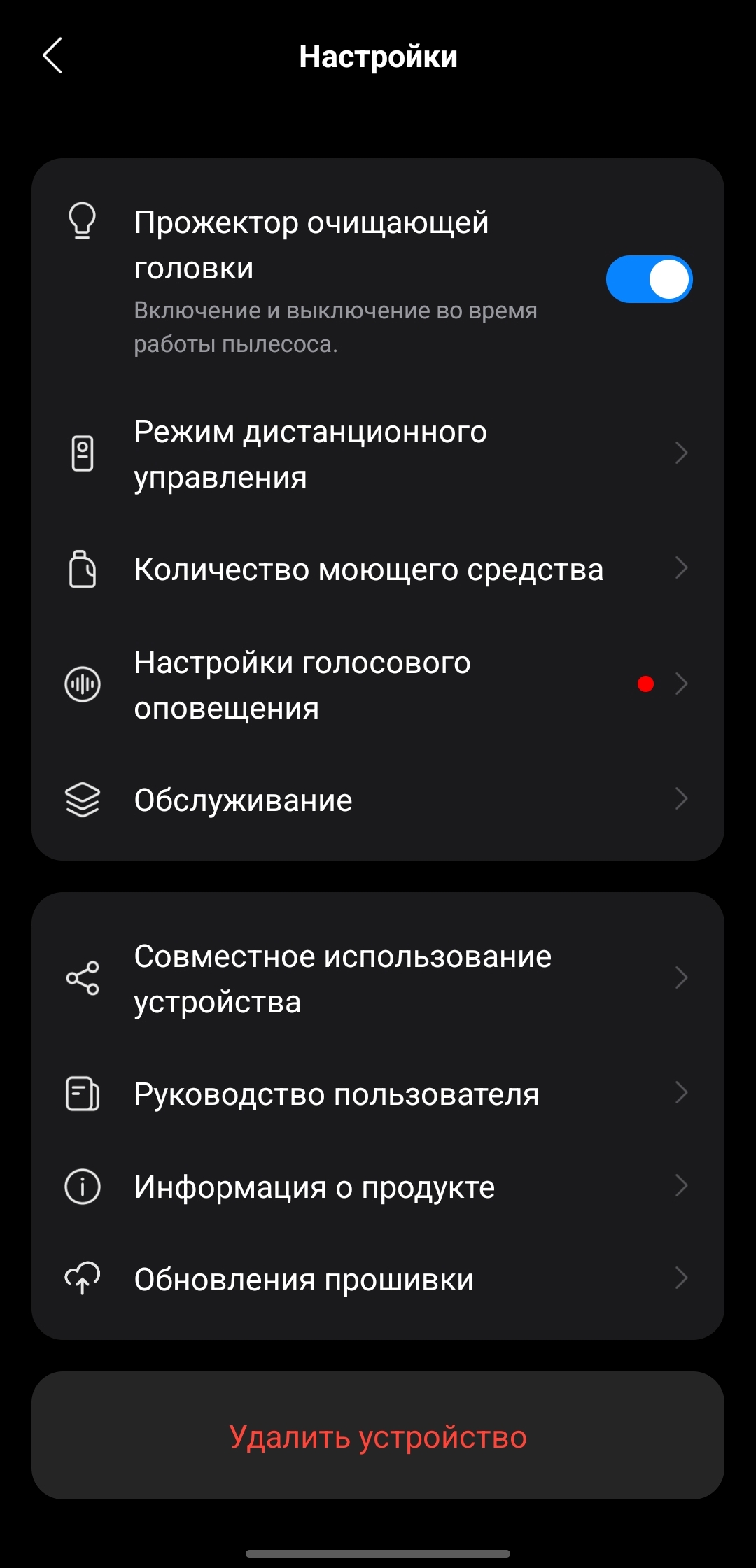This screenshot has width=756, height=1568.
Task: Open Режим дистанционного управления
Action: pos(378,454)
